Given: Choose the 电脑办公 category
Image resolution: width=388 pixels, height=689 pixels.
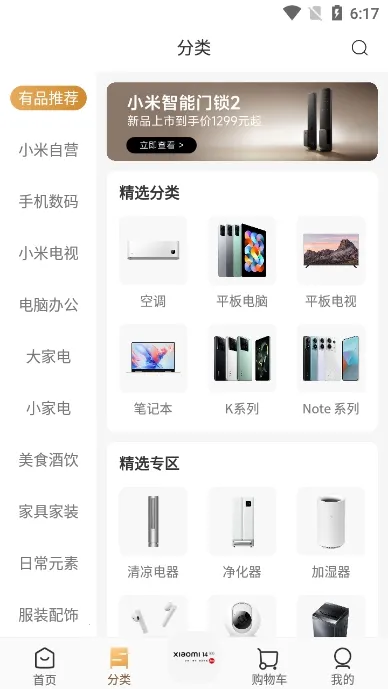Looking at the screenshot, I should pyautogui.click(x=48, y=305).
